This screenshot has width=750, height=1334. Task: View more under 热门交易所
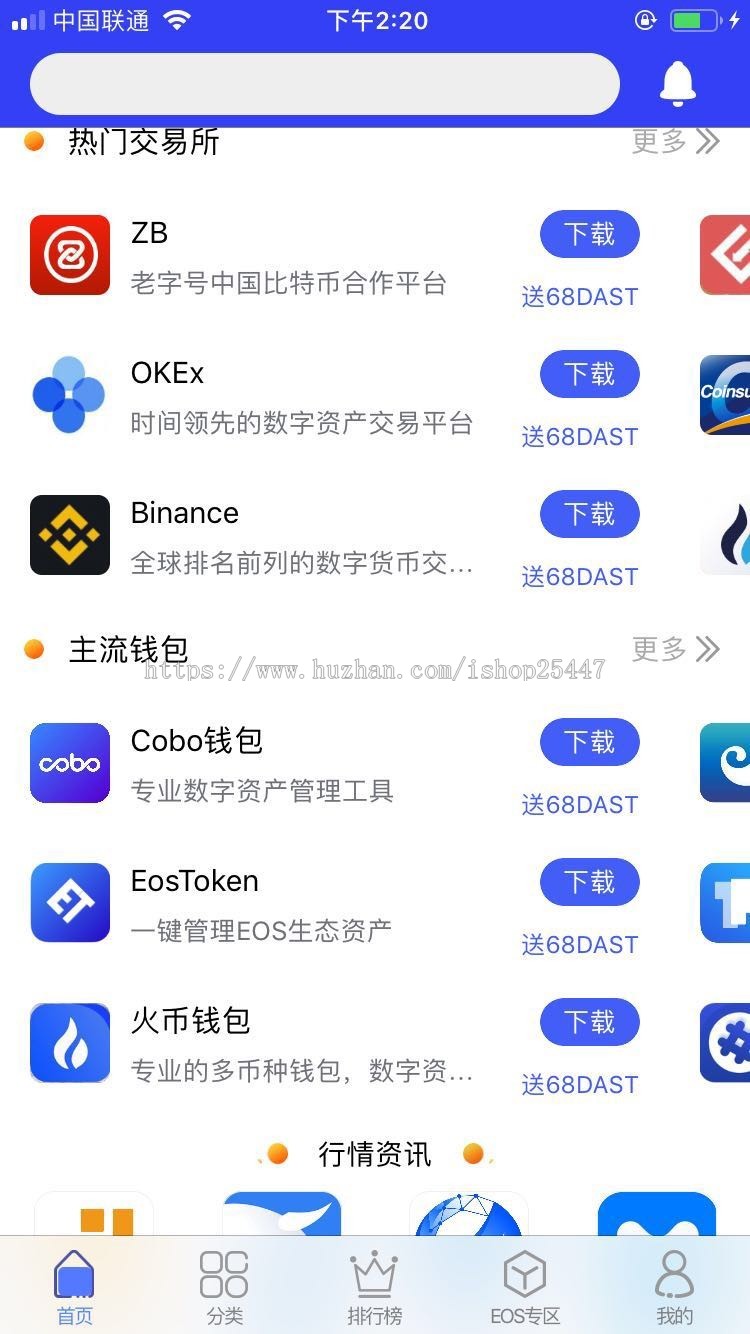(676, 141)
